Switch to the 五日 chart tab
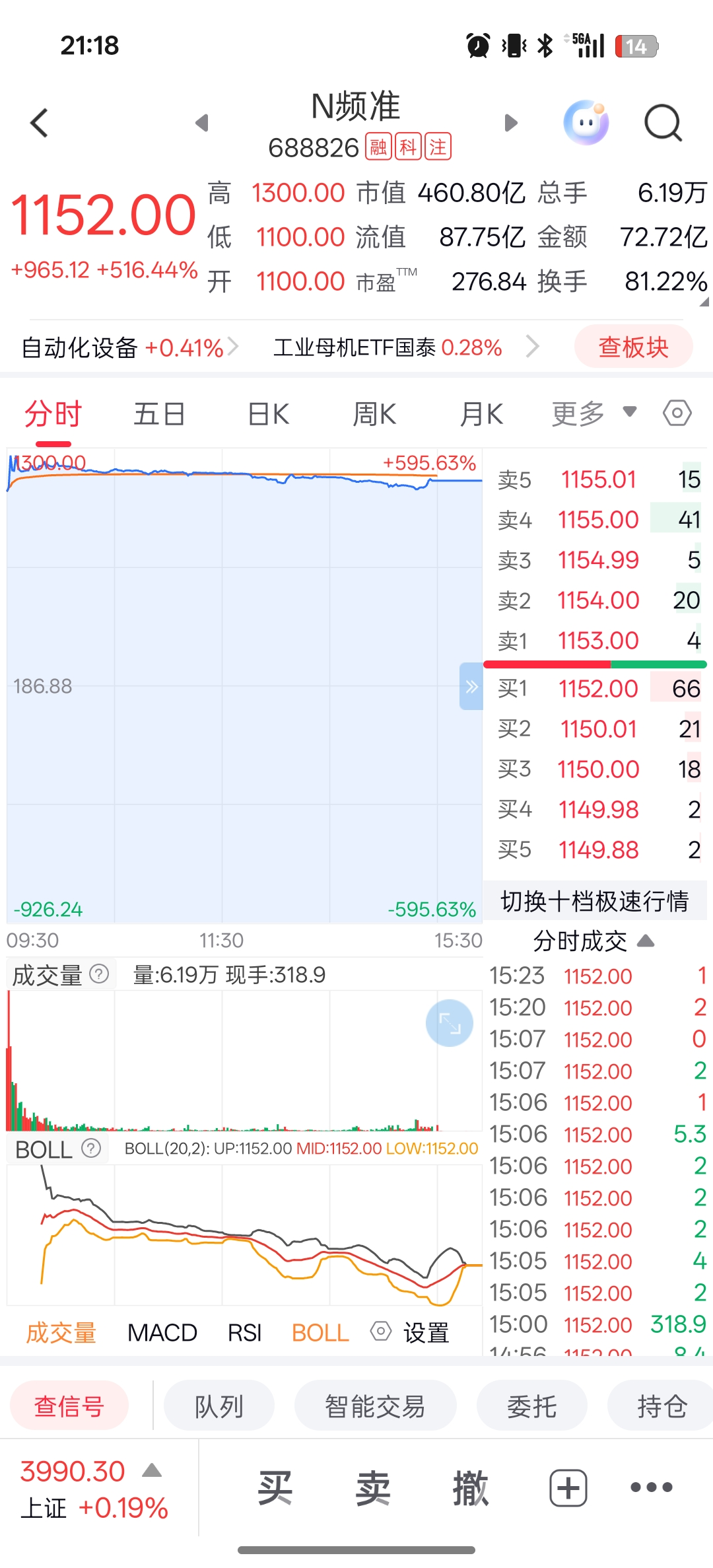Viewport: 713px width, 1568px height. 159,415
